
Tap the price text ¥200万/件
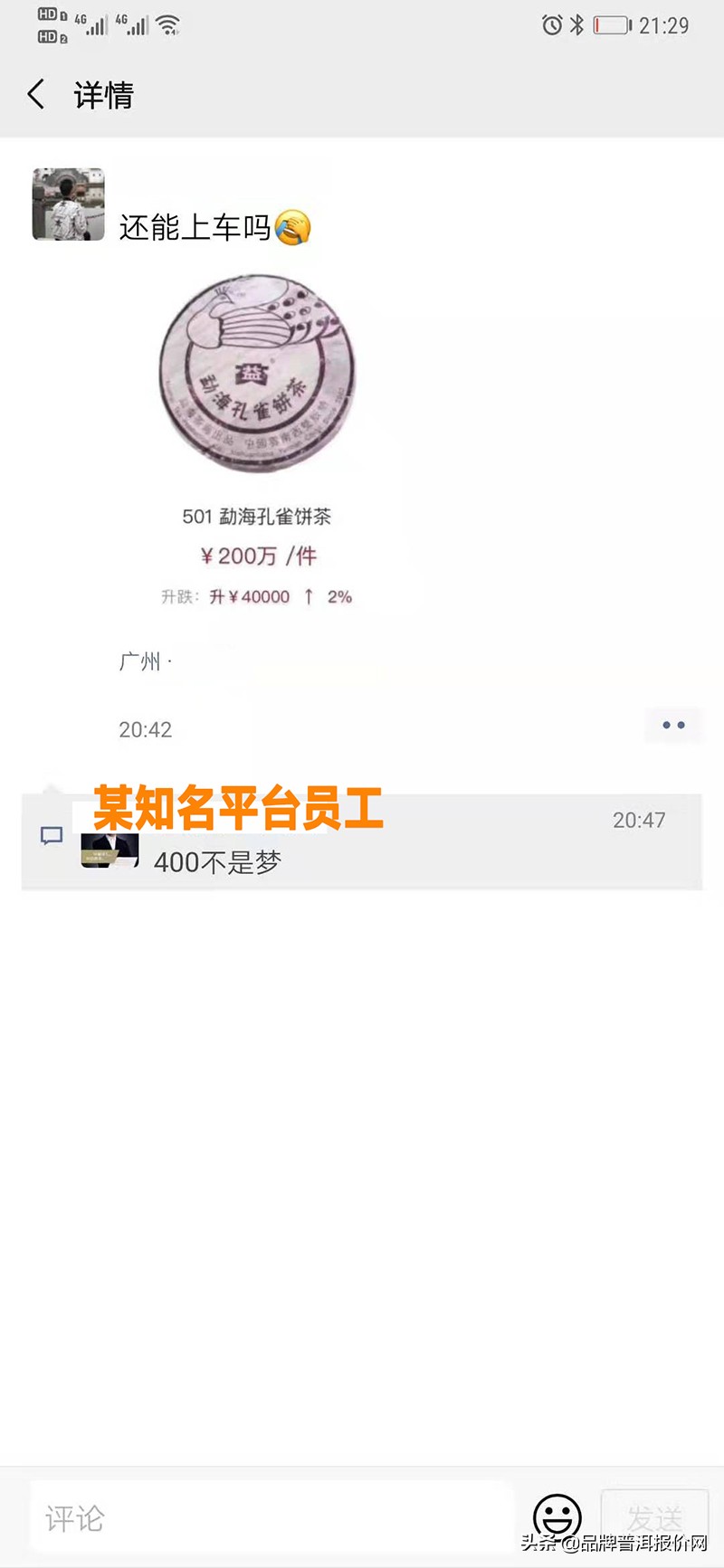click(x=257, y=556)
